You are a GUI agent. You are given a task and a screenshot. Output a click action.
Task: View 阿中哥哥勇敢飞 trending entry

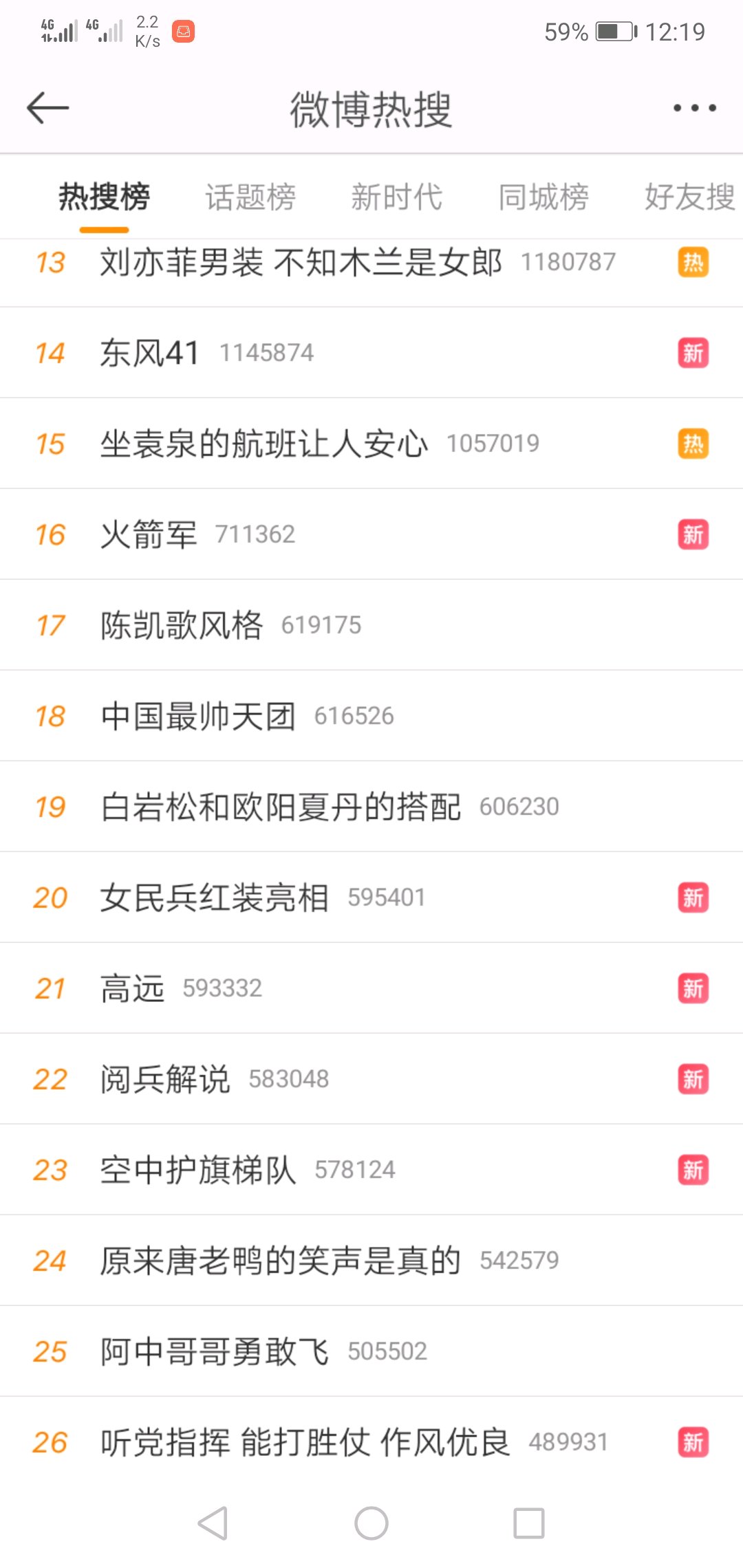[x=371, y=1351]
